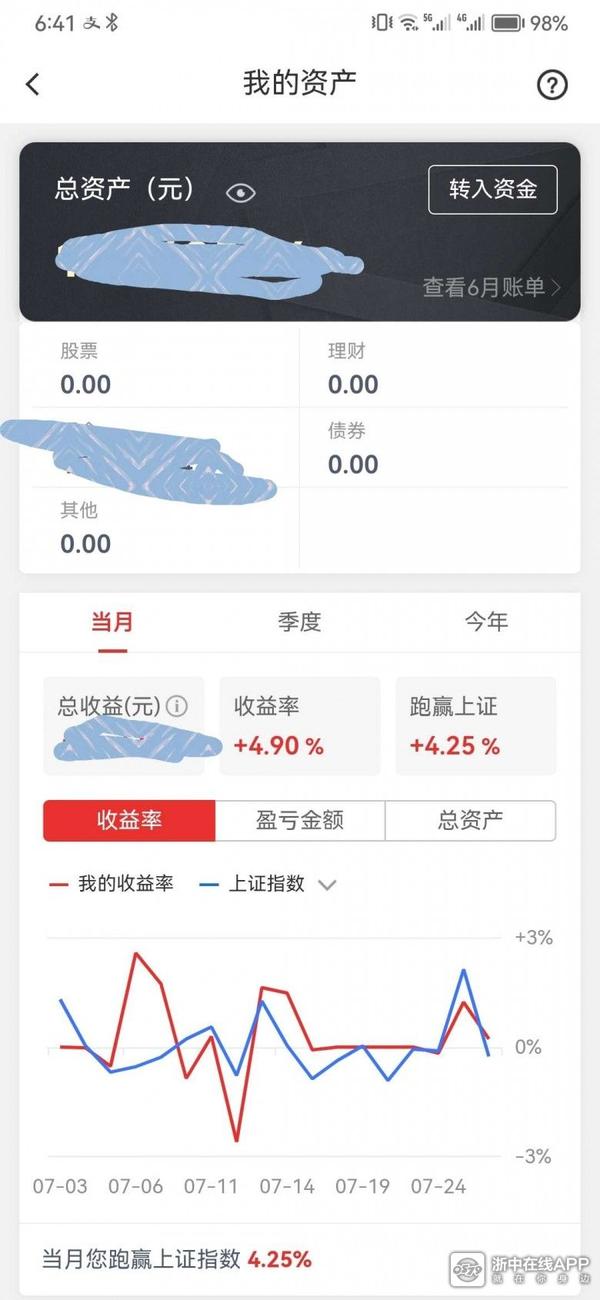Open the help question mark icon
Viewport: 600px width, 1300px height.
(552, 85)
